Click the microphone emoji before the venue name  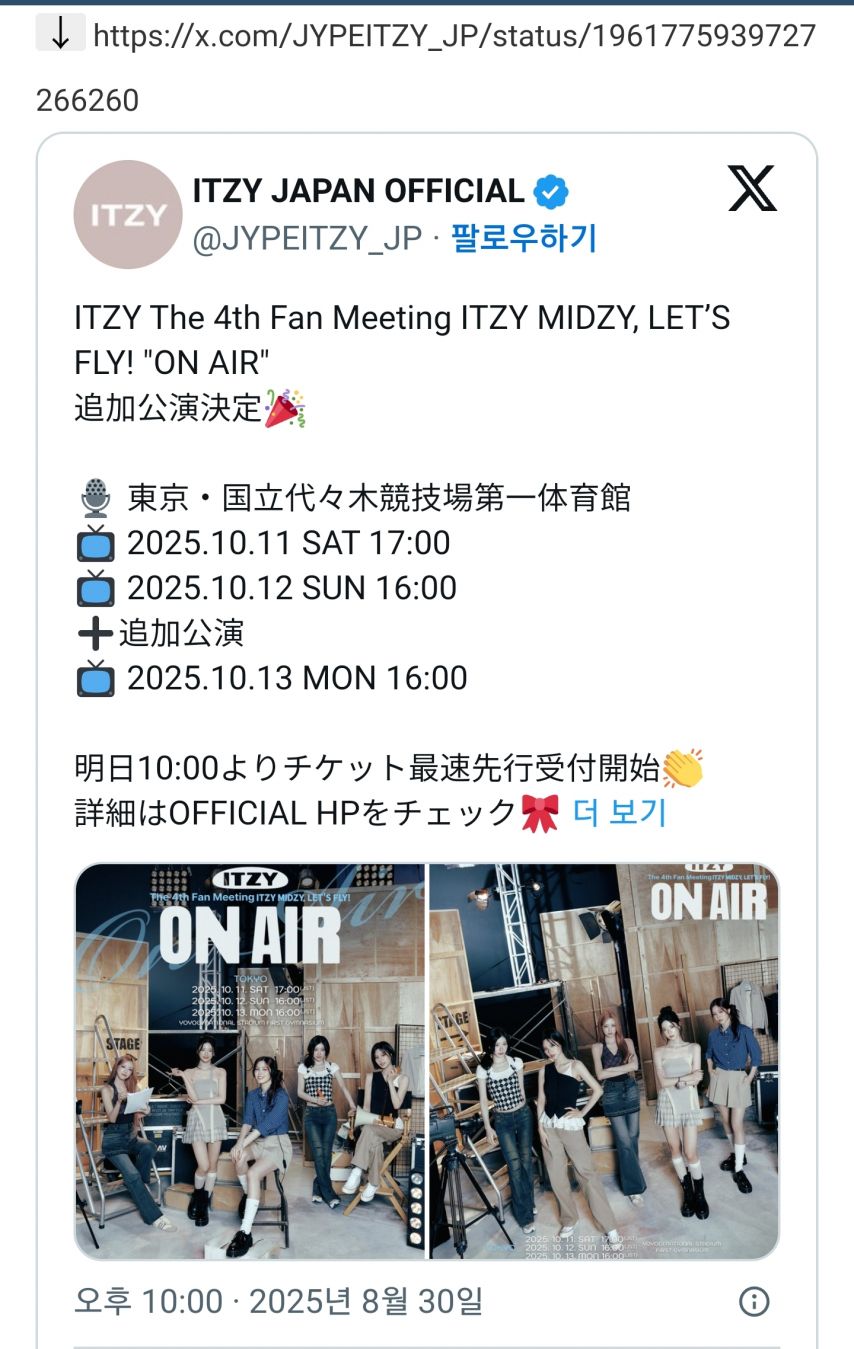click(x=97, y=496)
